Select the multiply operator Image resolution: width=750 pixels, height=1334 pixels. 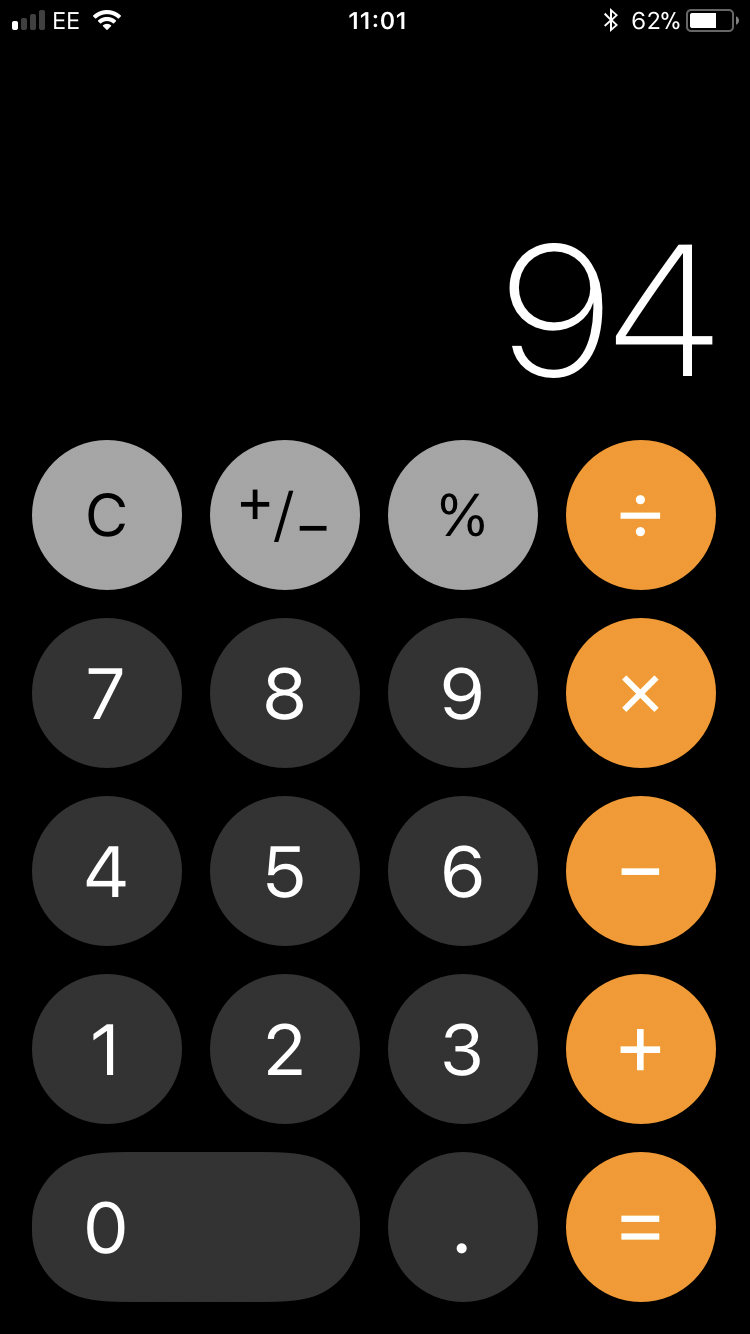(641, 693)
